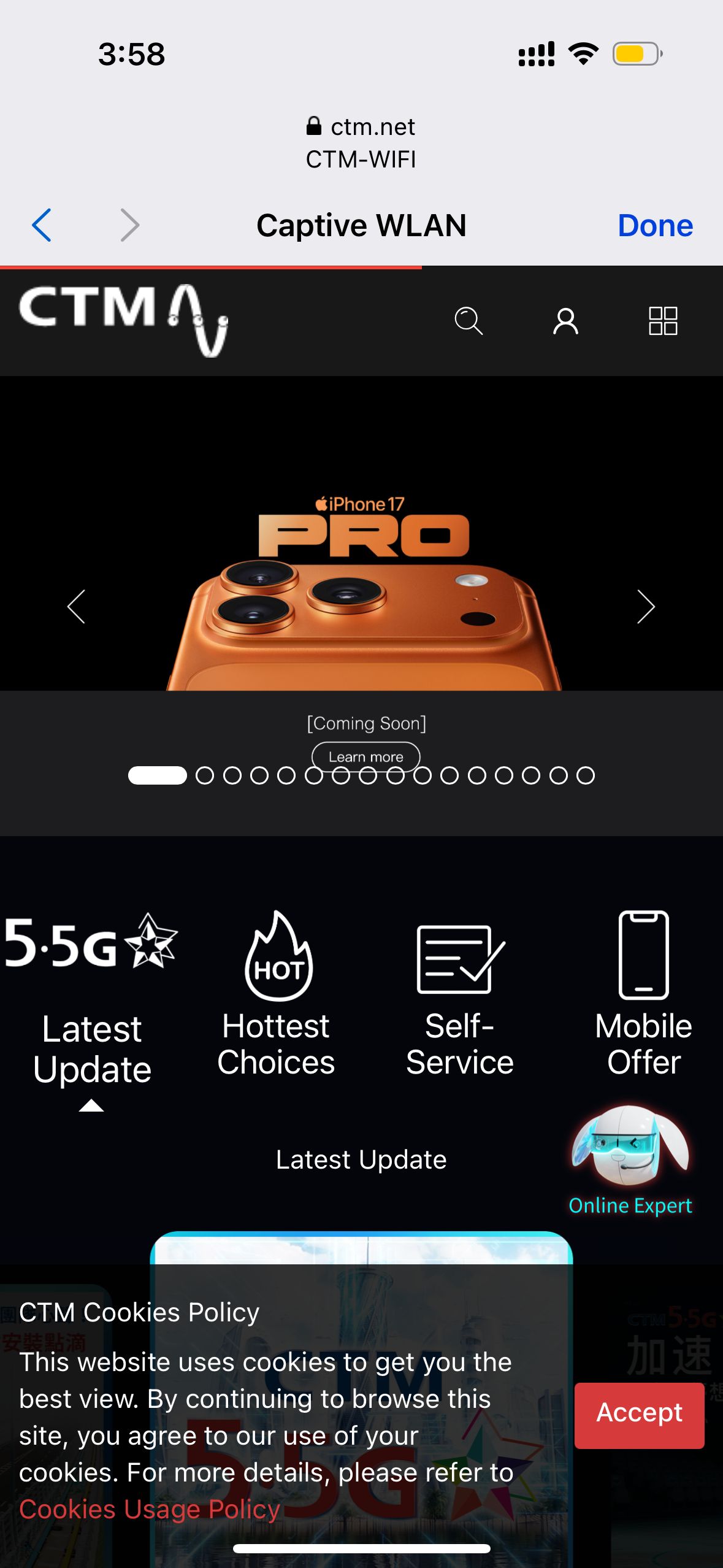Image resolution: width=723 pixels, height=1568 pixels.
Task: Go back to the previous page
Action: pyautogui.click(x=42, y=225)
